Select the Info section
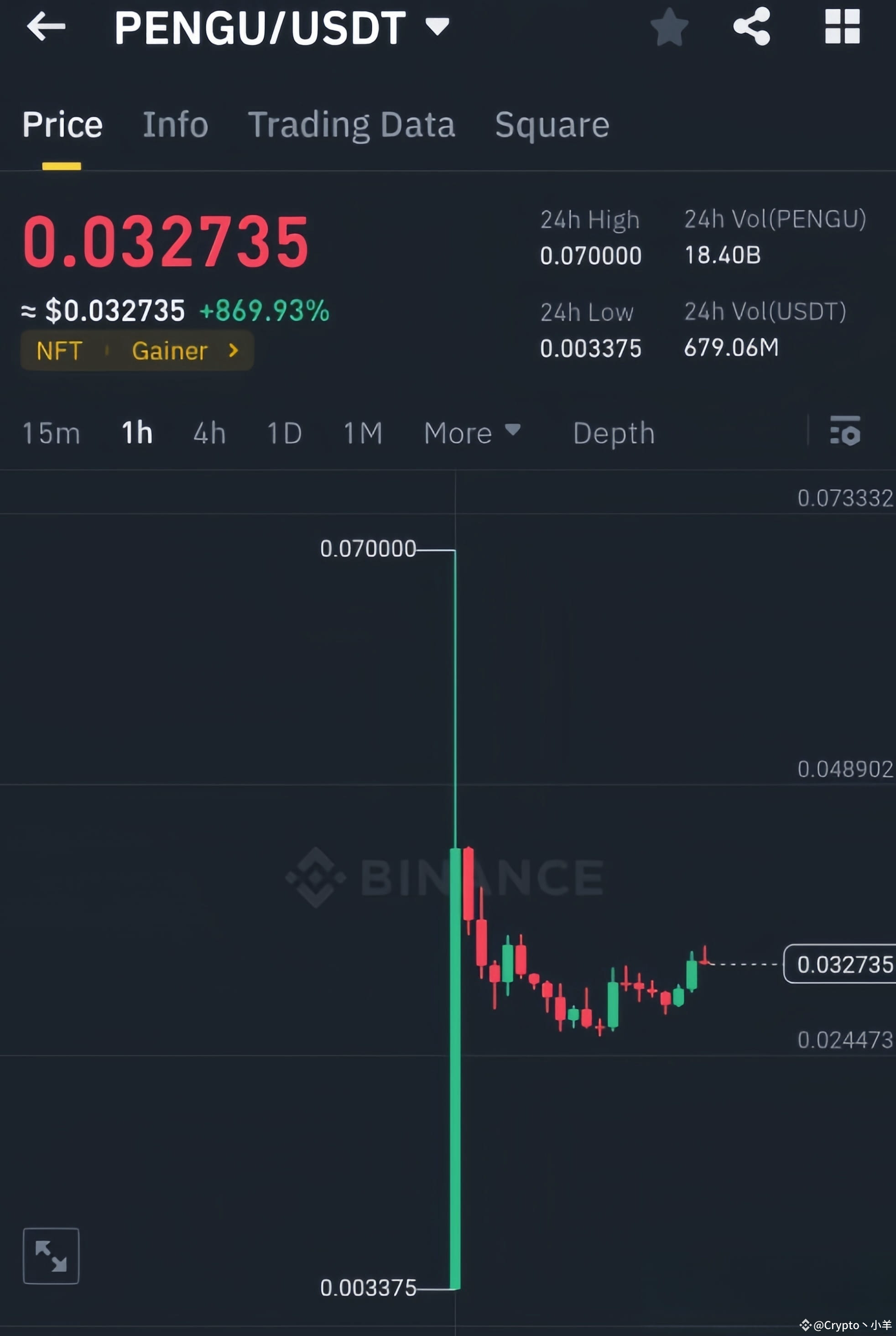 tap(176, 125)
